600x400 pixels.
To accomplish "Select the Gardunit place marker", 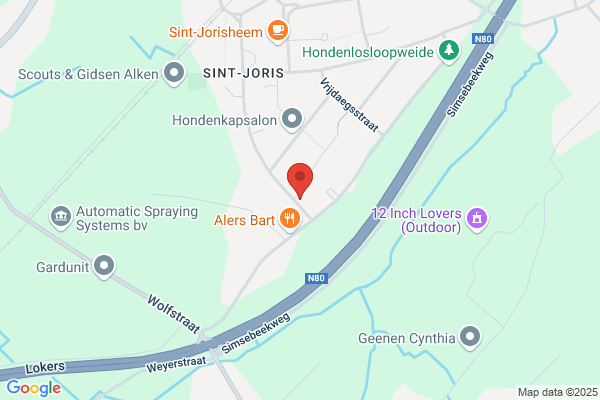I will [104, 266].
